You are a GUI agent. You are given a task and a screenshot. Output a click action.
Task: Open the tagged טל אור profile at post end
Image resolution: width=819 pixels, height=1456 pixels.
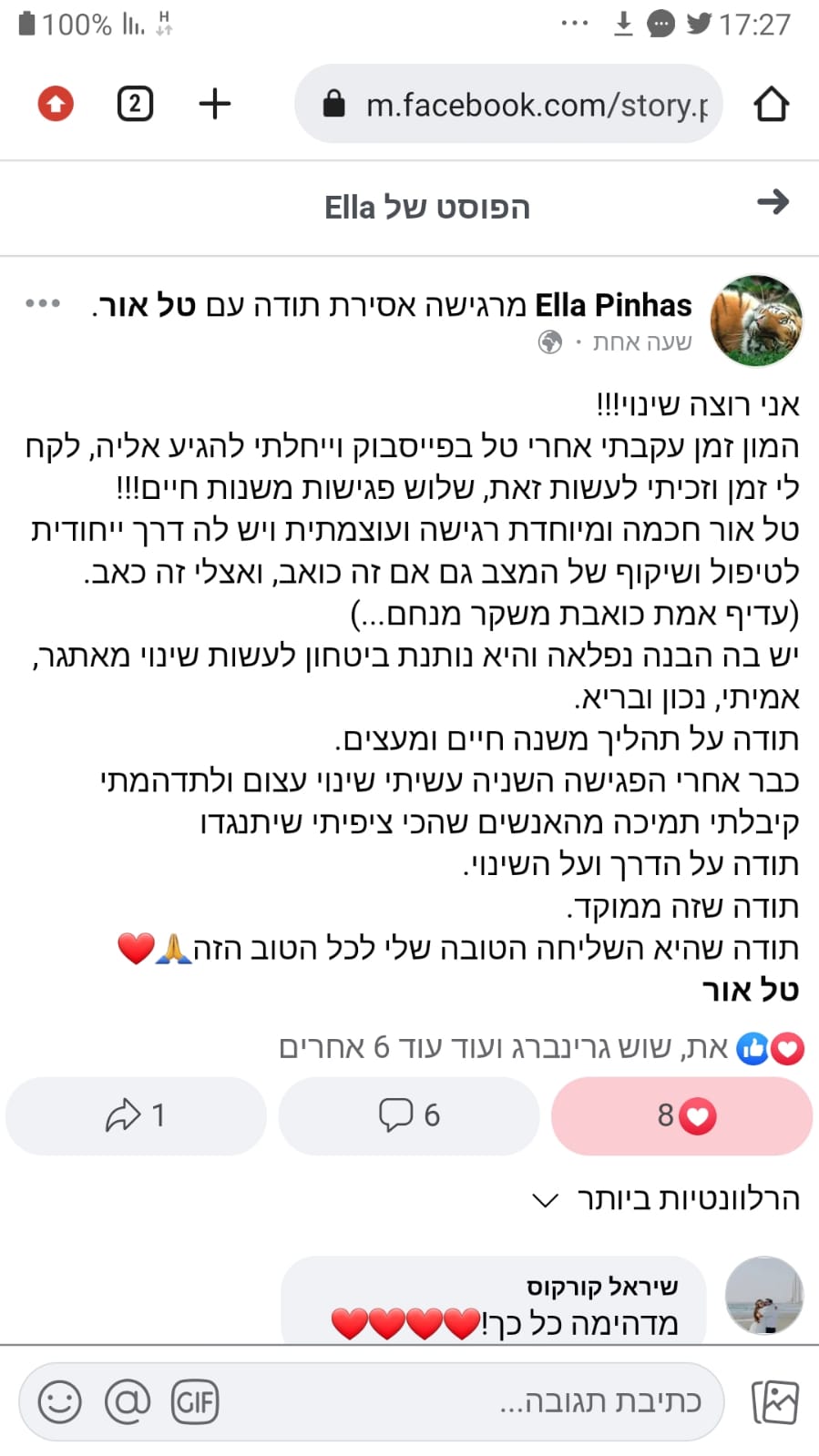pos(750,990)
